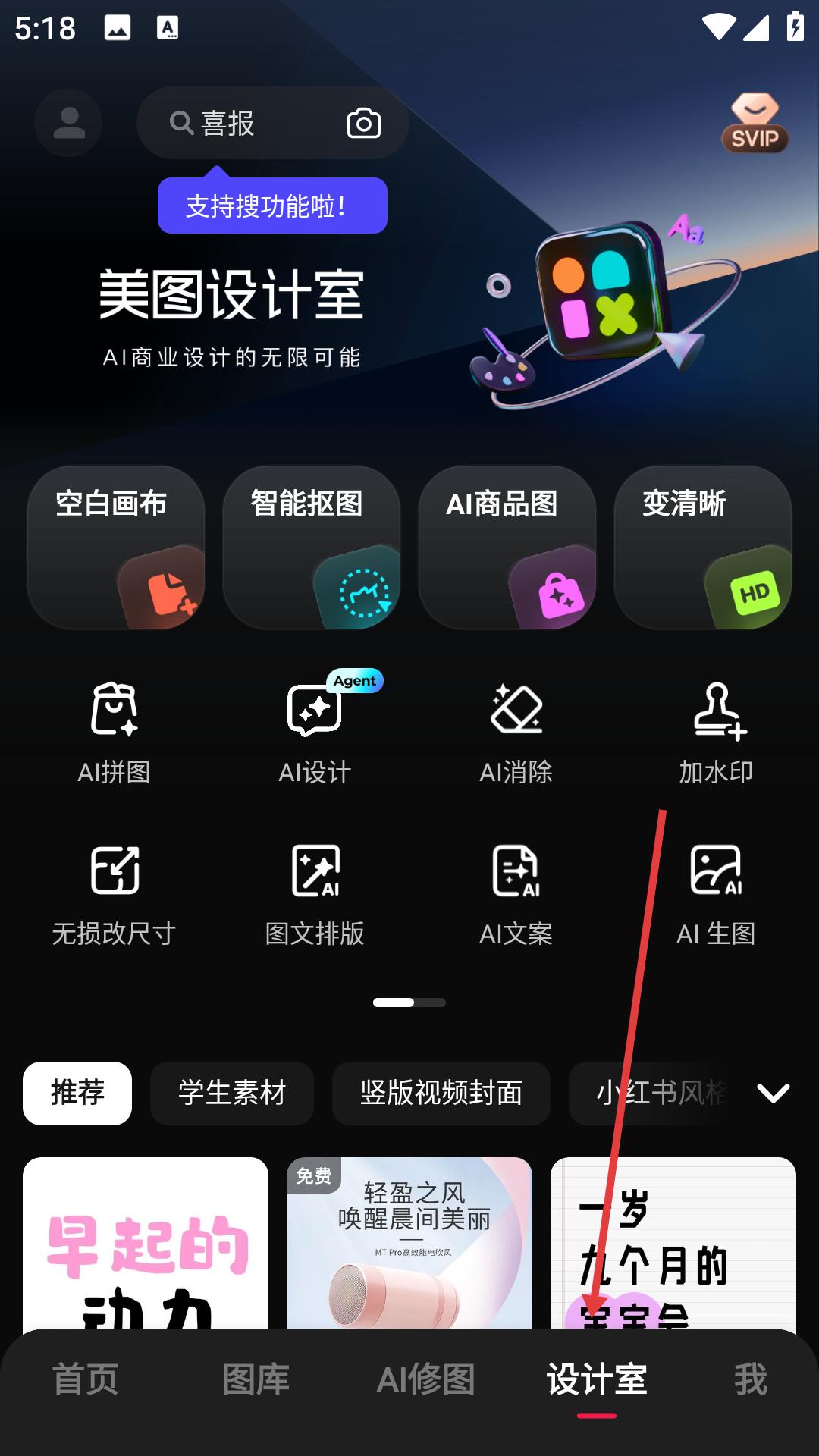
Task: Launch the AI商品图 tool
Action: click(x=507, y=548)
